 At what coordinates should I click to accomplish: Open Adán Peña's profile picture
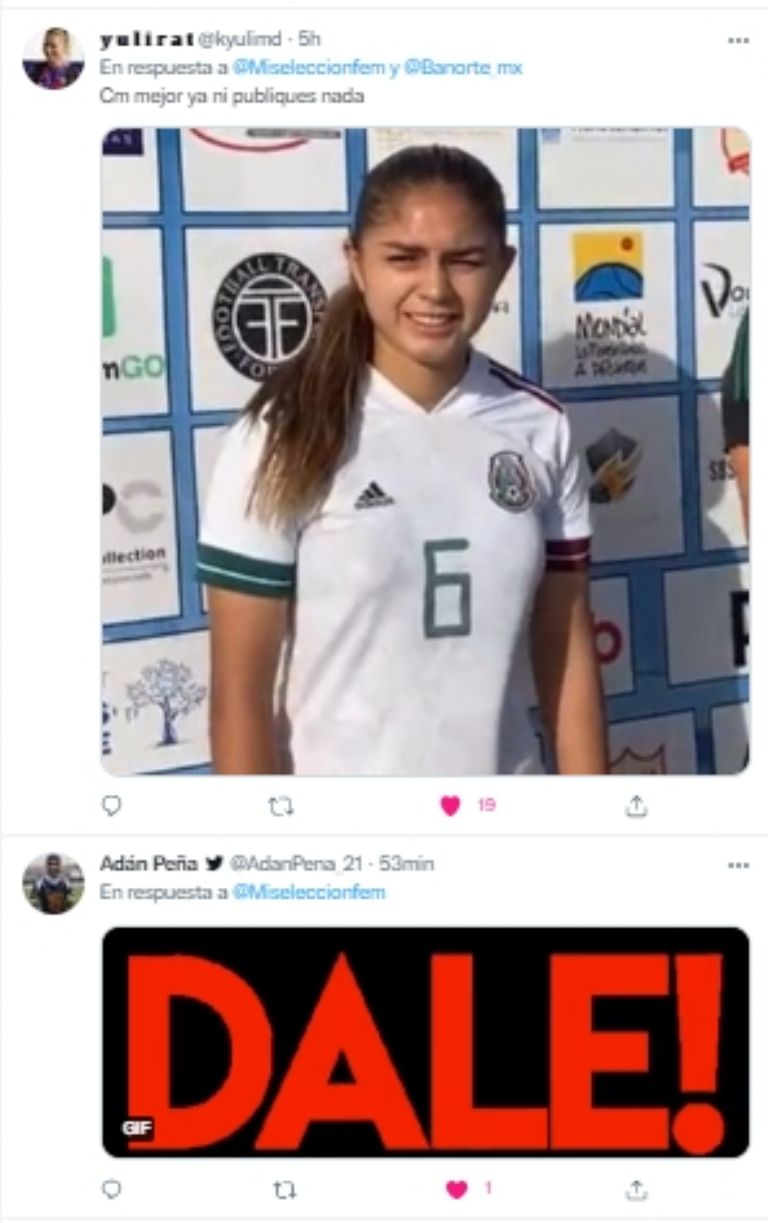point(53,883)
